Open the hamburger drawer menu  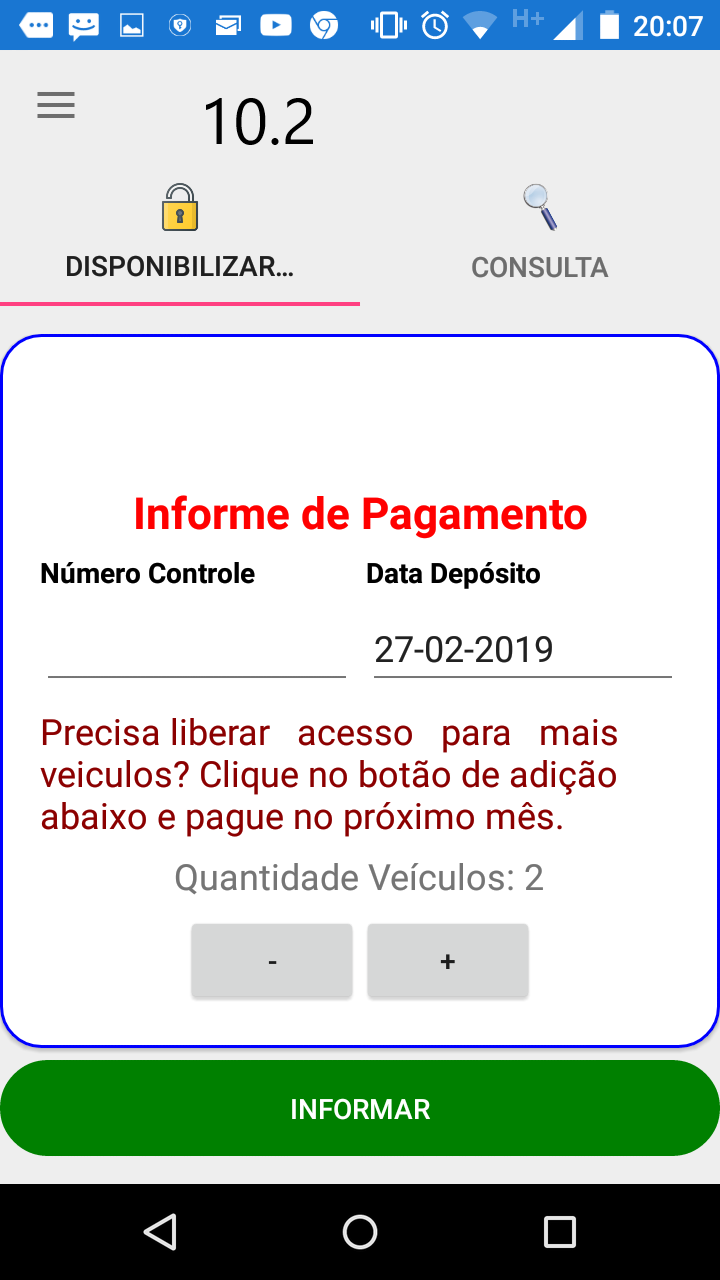(56, 105)
